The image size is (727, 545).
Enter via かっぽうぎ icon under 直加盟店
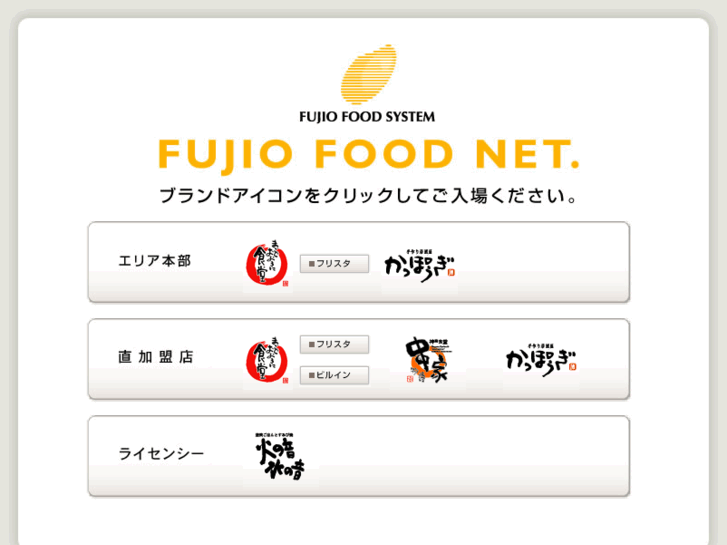pos(541,360)
